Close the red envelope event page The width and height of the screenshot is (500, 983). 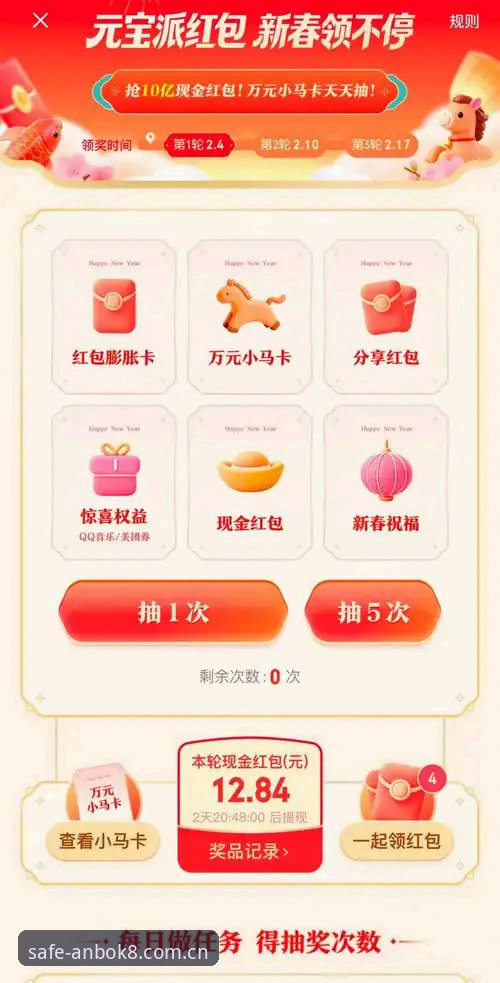(x=41, y=21)
